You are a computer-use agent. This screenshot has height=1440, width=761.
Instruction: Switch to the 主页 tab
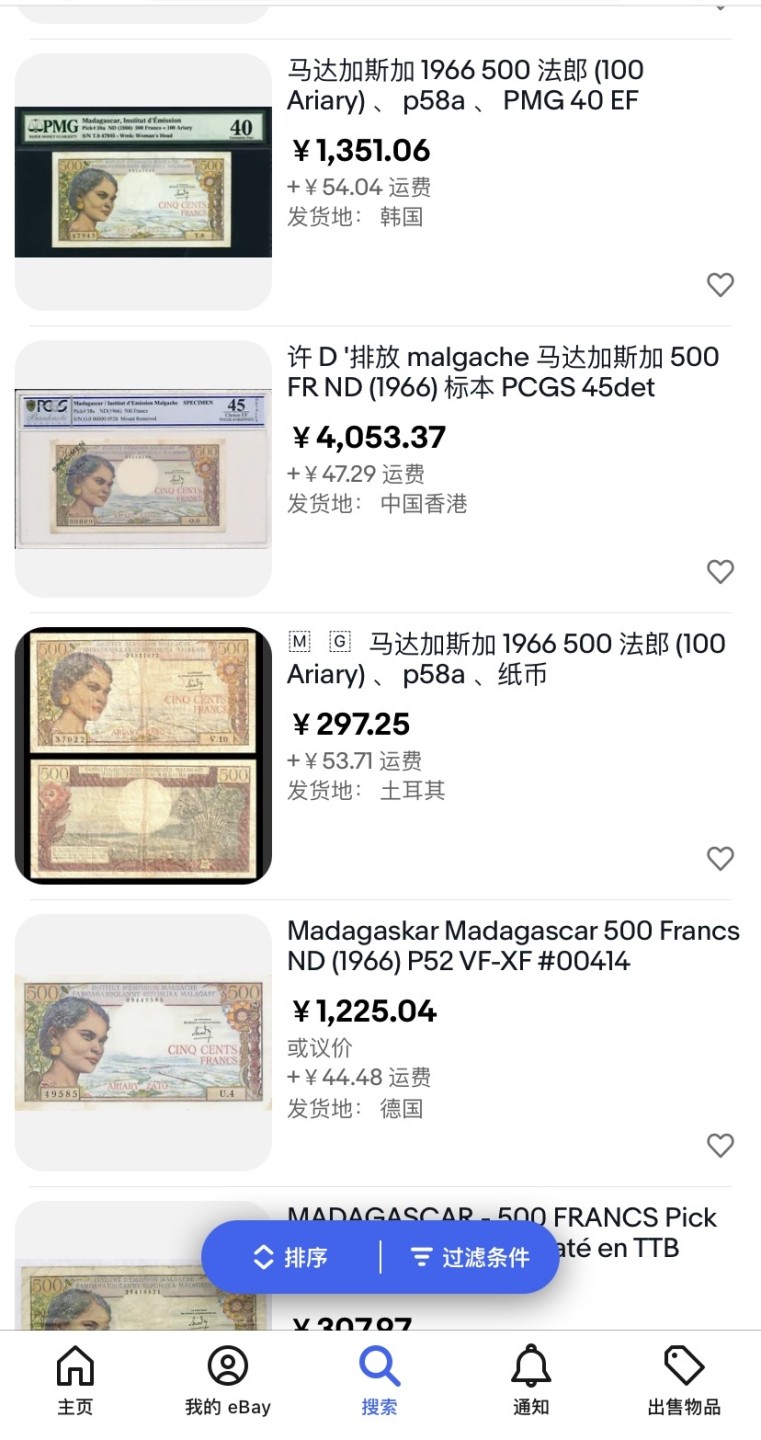[x=75, y=1380]
